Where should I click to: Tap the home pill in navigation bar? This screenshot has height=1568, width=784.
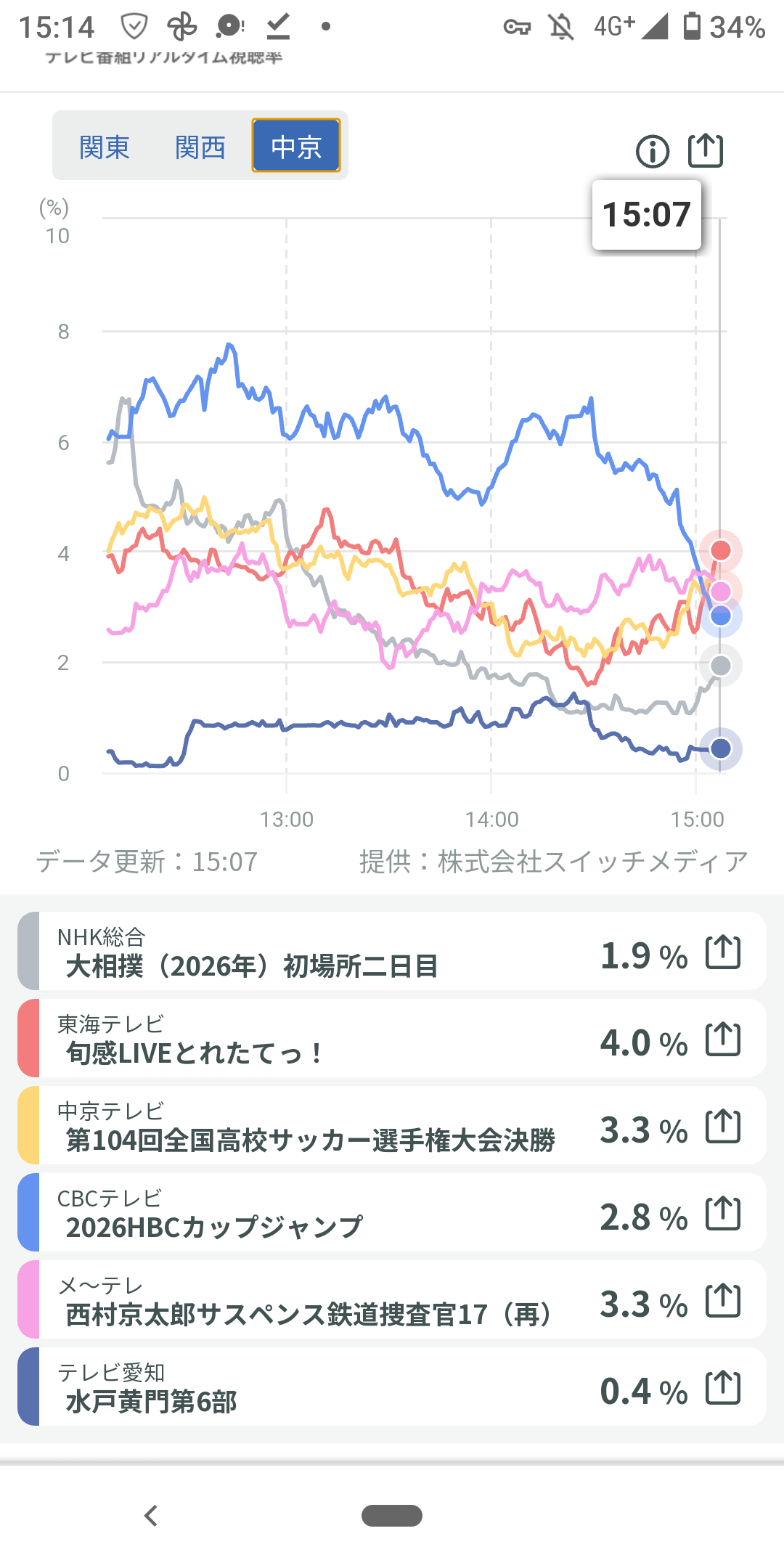392,1516
